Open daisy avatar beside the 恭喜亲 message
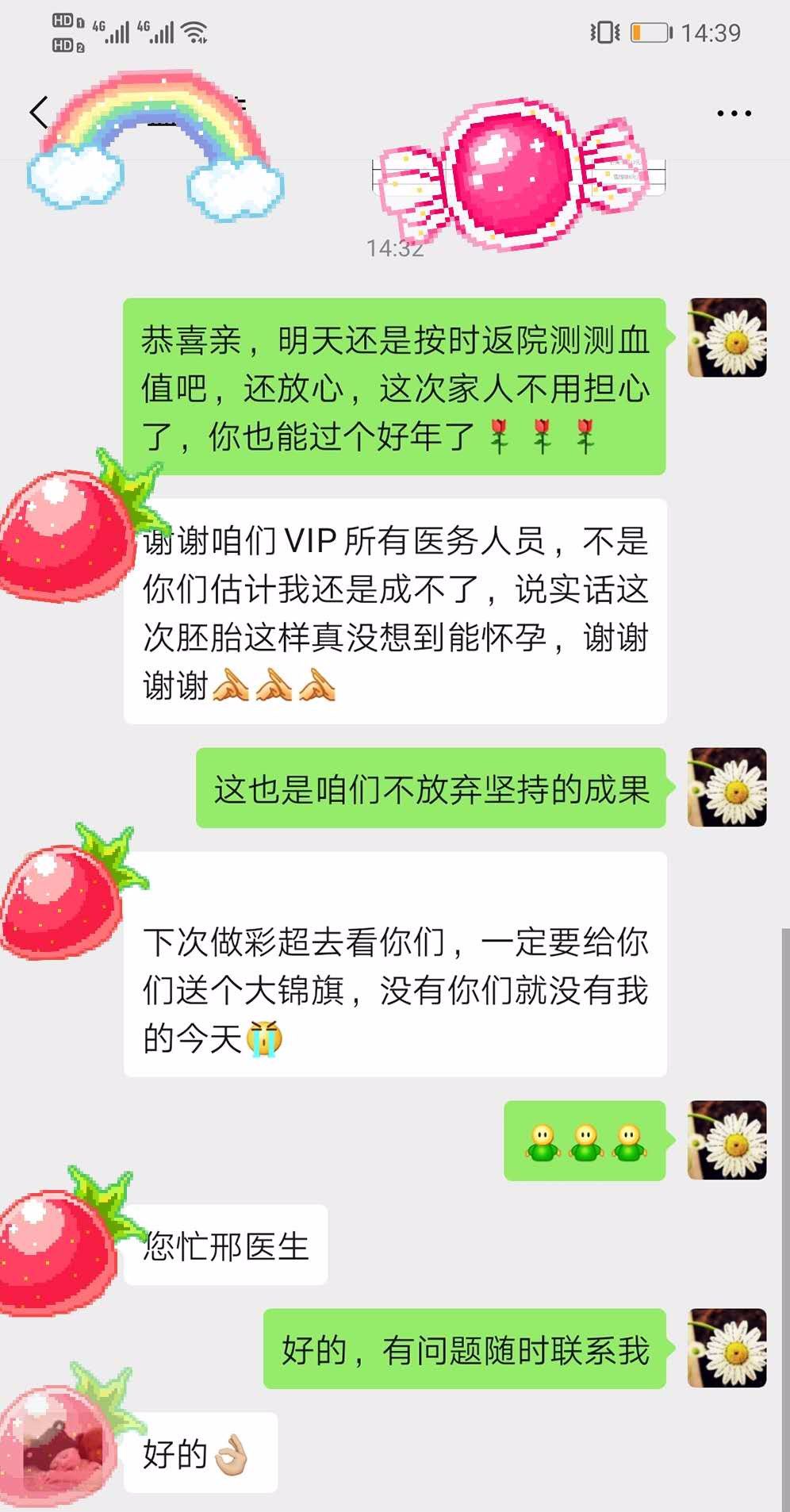 727,338
